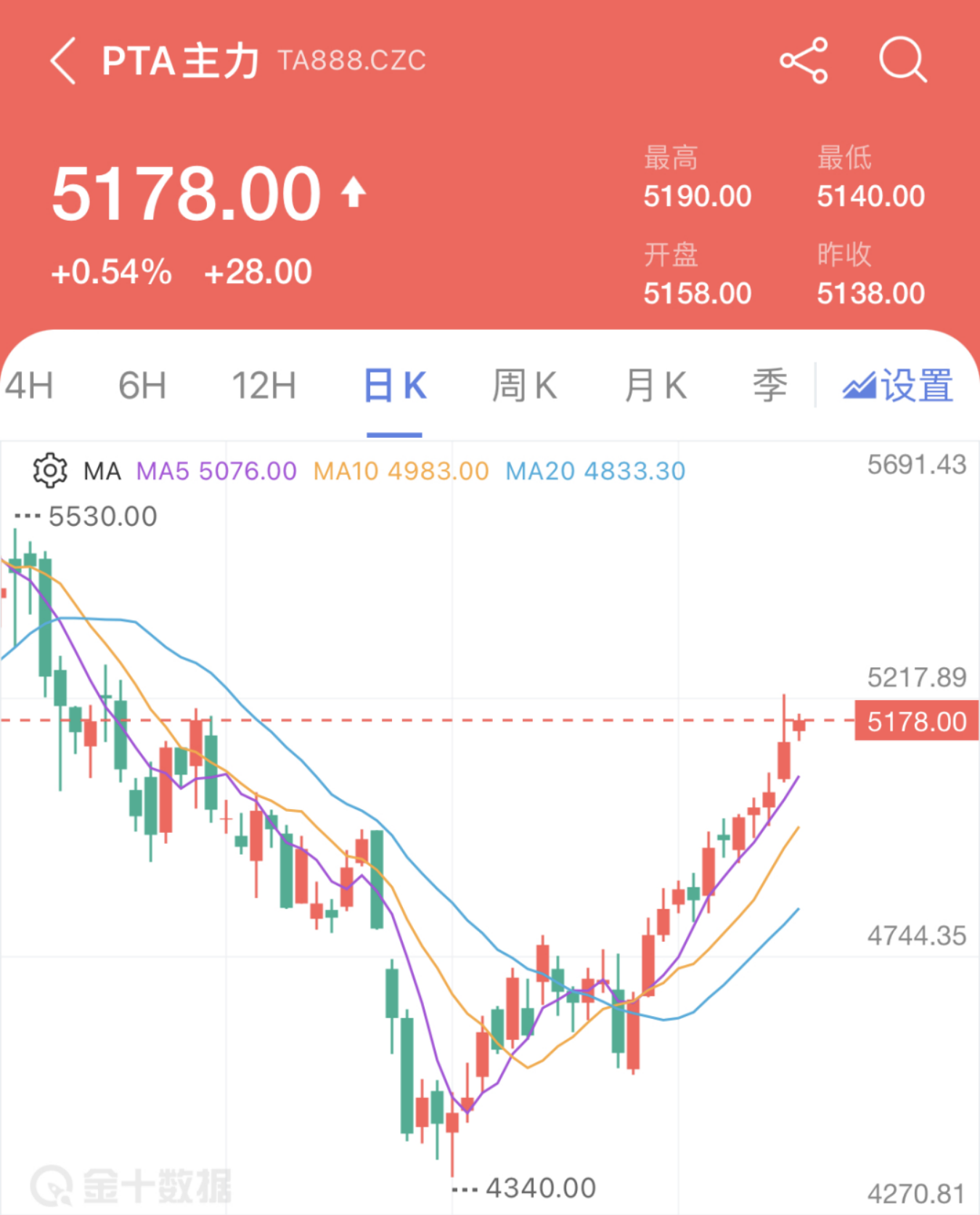Switch to the 月K monthly chart
Screen dimensions: 980x1215
pyautogui.click(x=655, y=385)
